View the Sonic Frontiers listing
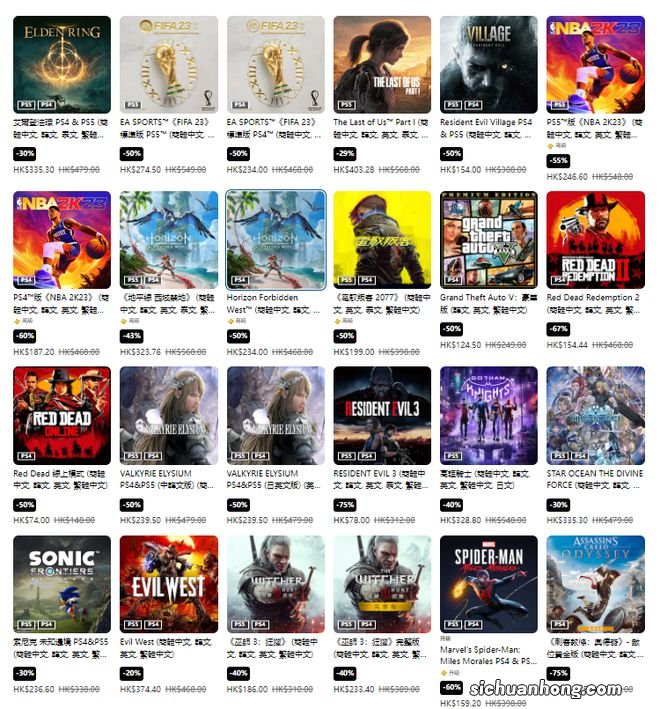660x709 pixels. click(x=61, y=584)
